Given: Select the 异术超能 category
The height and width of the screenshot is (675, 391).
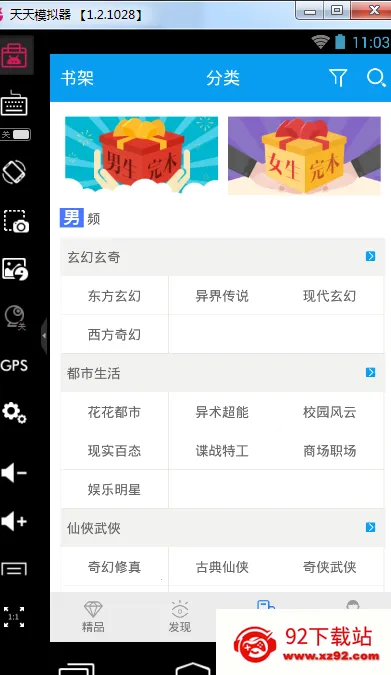Looking at the screenshot, I should [x=222, y=412].
